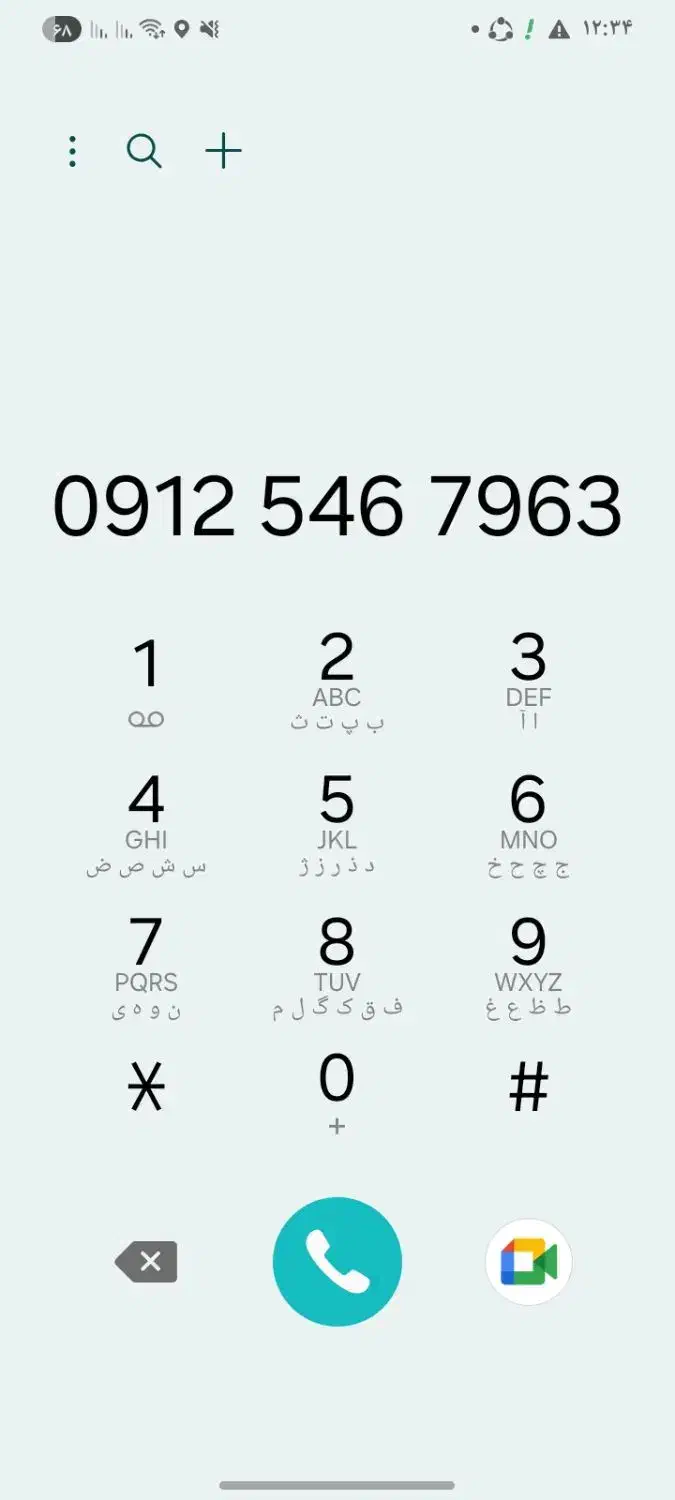675x1500 pixels.
Task: Enter digit 4 GHI
Action: (x=146, y=823)
